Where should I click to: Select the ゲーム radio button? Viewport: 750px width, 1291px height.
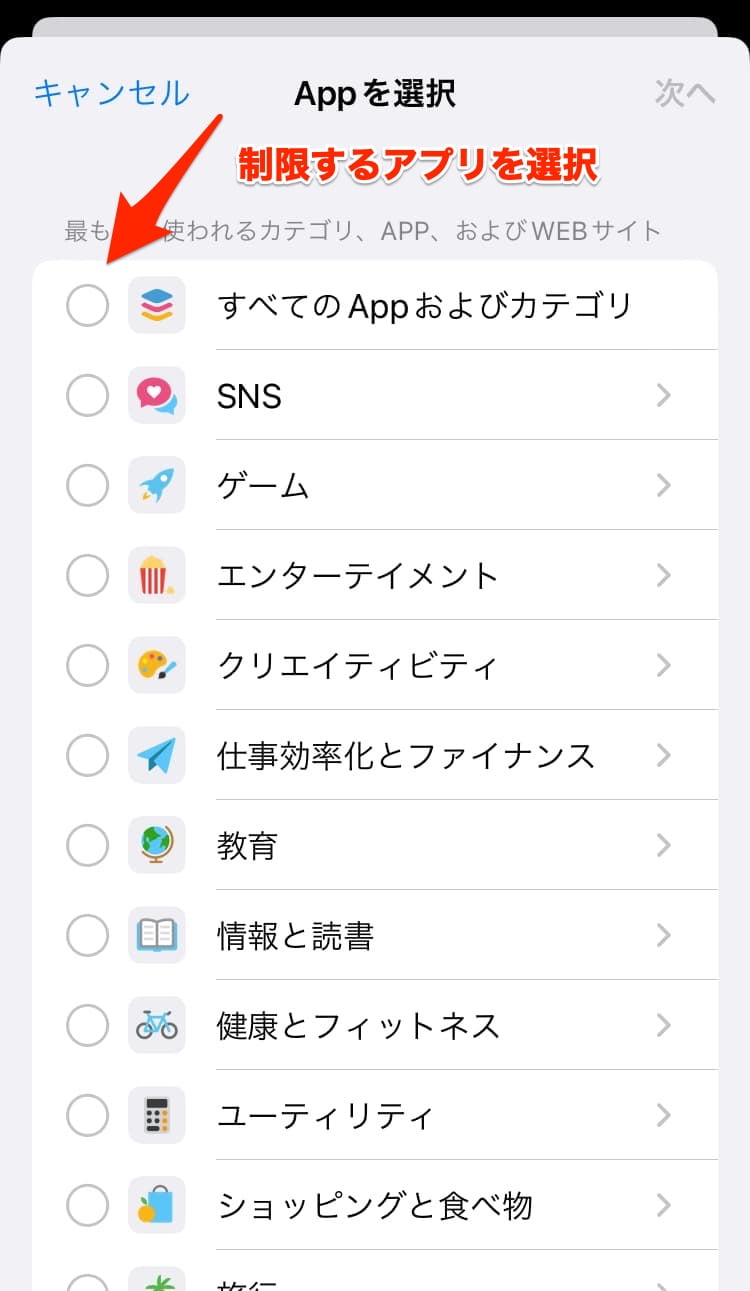(87, 485)
